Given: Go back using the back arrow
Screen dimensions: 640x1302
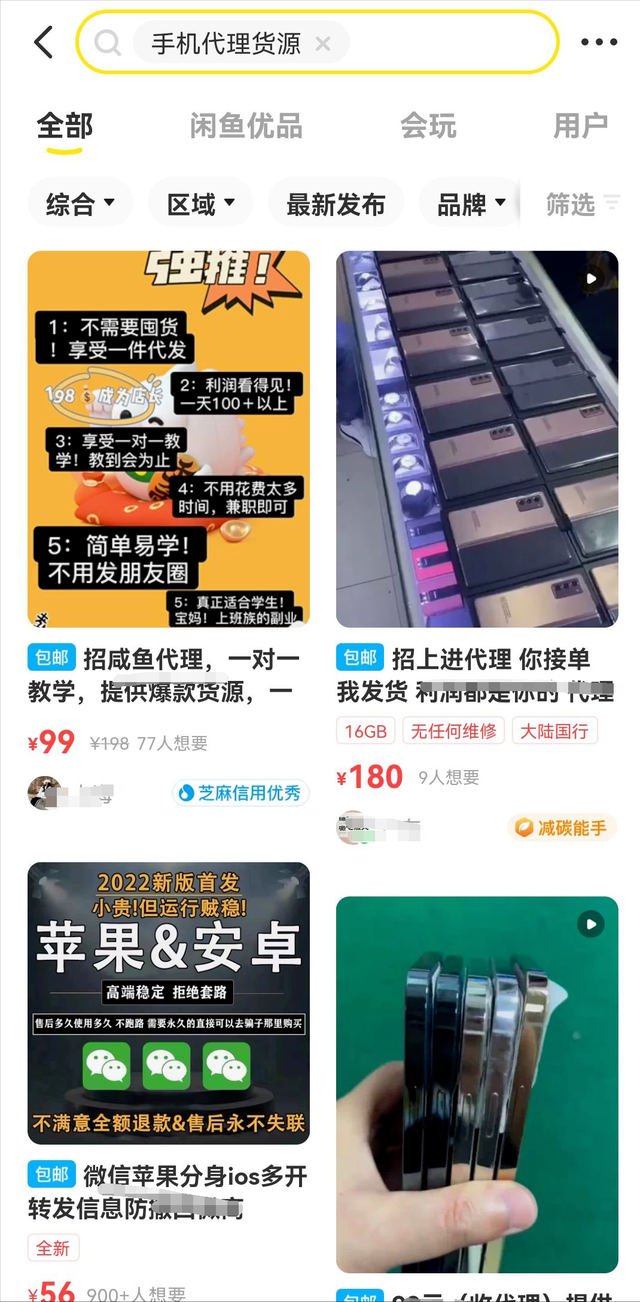Looking at the screenshot, I should tap(43, 43).
